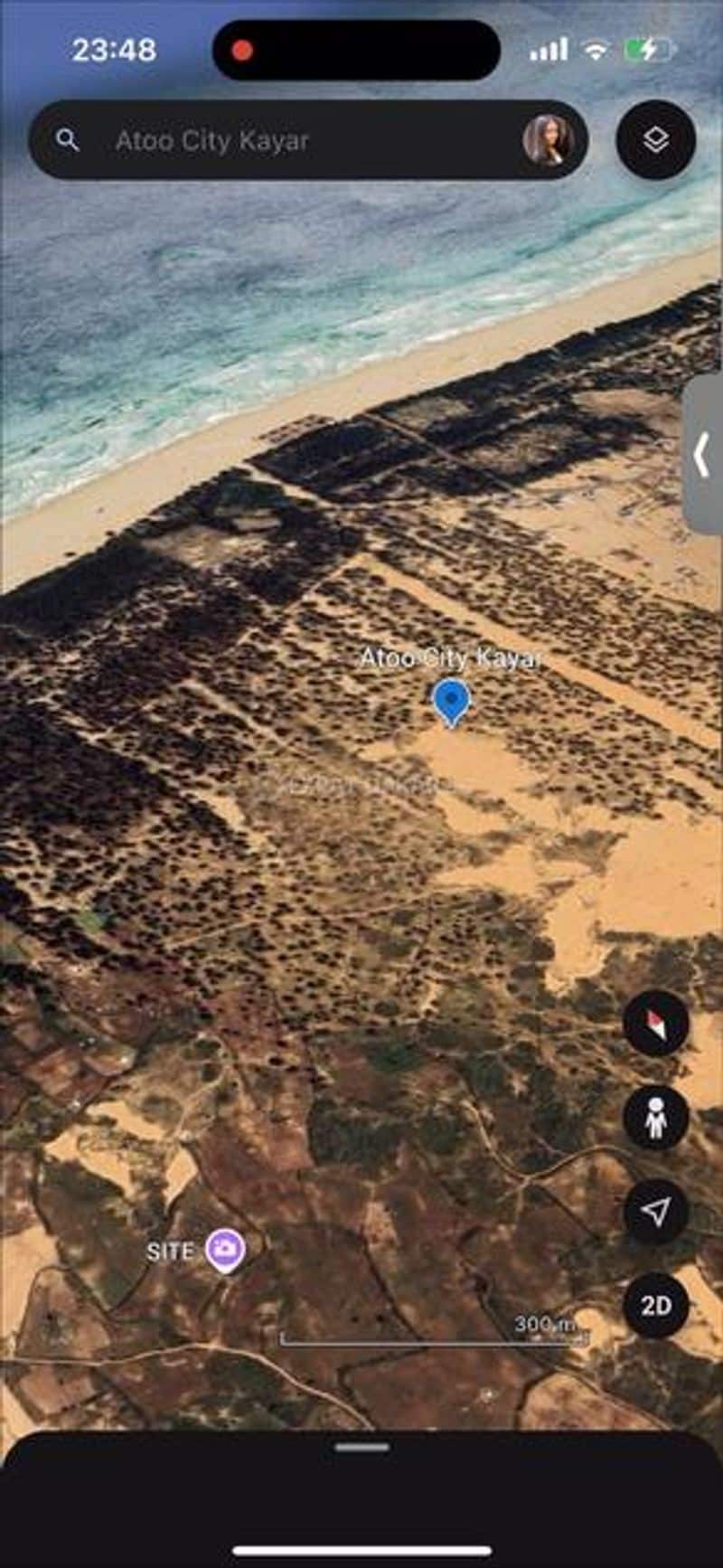This screenshot has height=1568, width=723.
Task: Open the map layers menu
Action: [x=656, y=139]
